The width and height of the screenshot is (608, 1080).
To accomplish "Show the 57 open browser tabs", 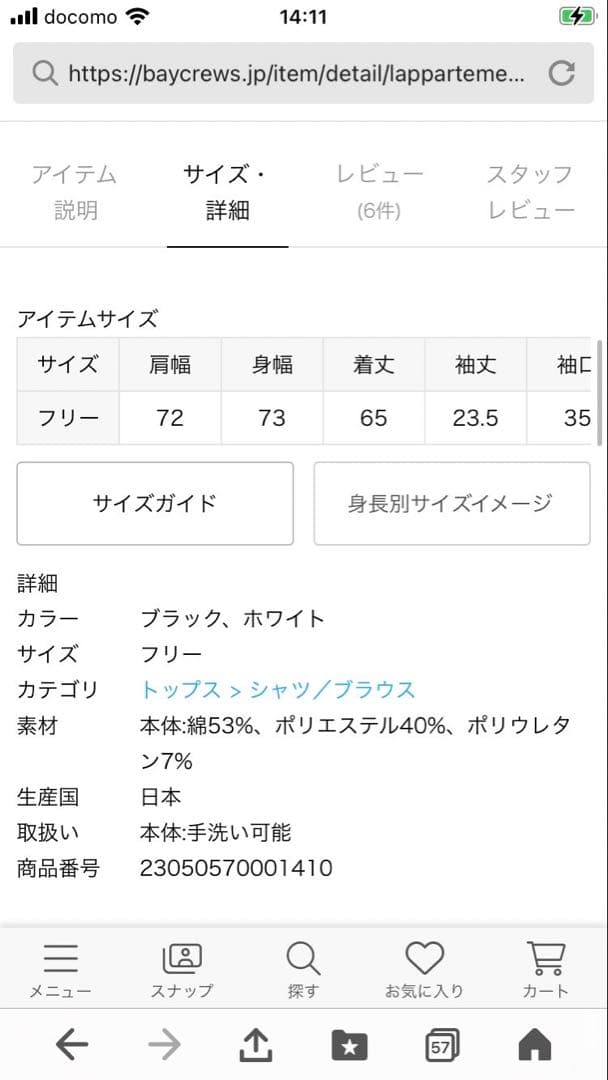I will pyautogui.click(x=441, y=1045).
